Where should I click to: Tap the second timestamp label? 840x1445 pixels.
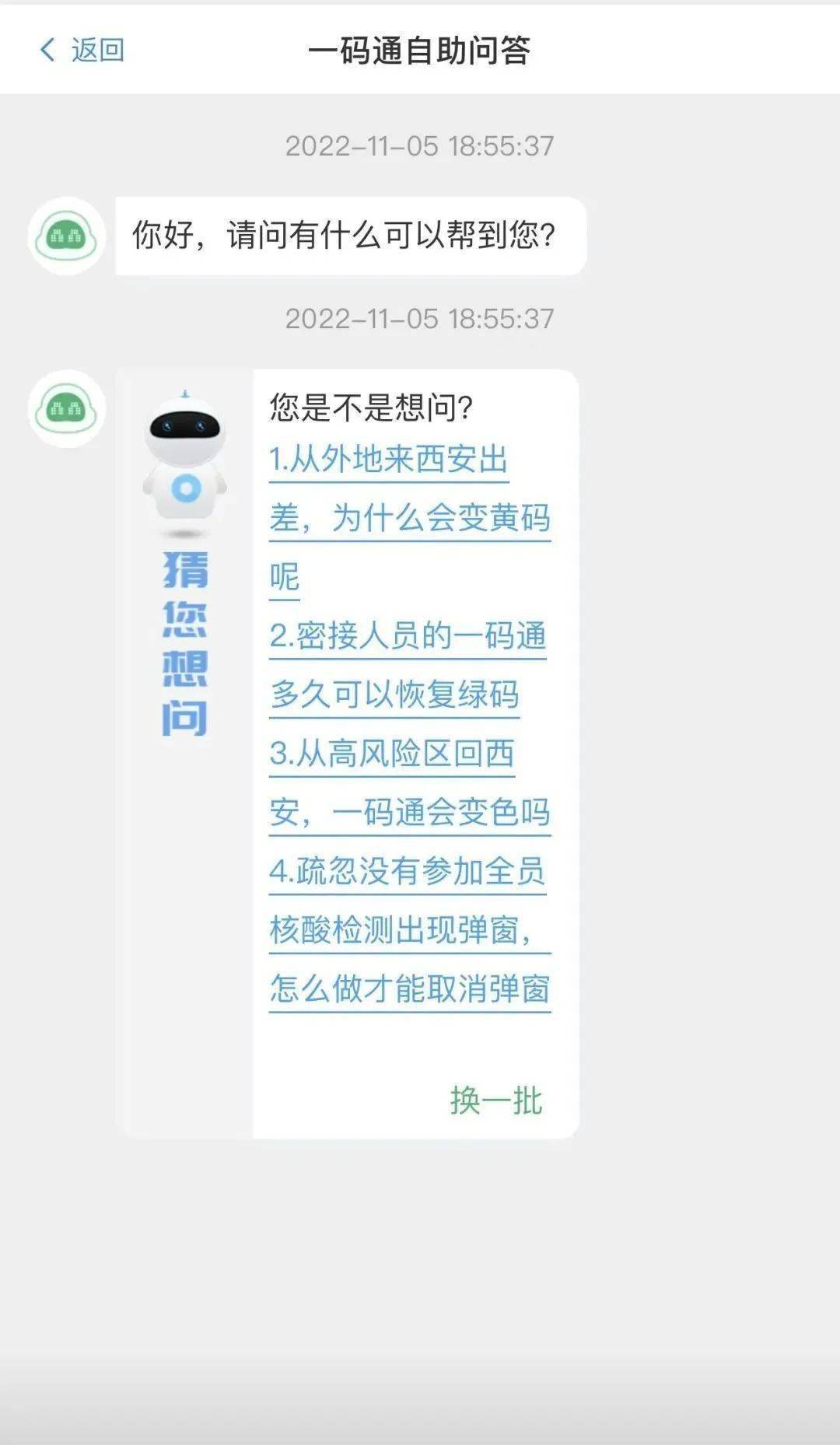tap(420, 319)
